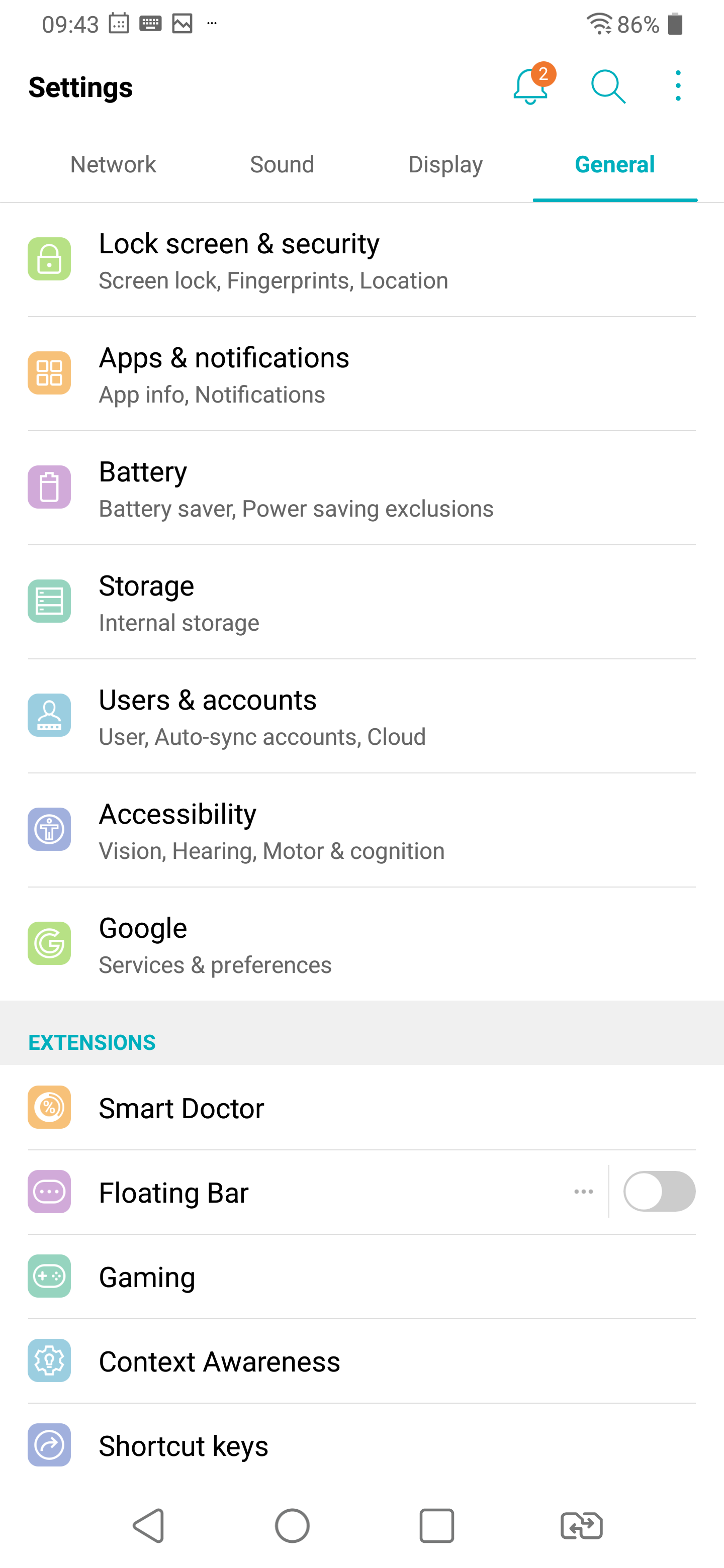
Task: Open Users & accounts
Action: (361, 717)
